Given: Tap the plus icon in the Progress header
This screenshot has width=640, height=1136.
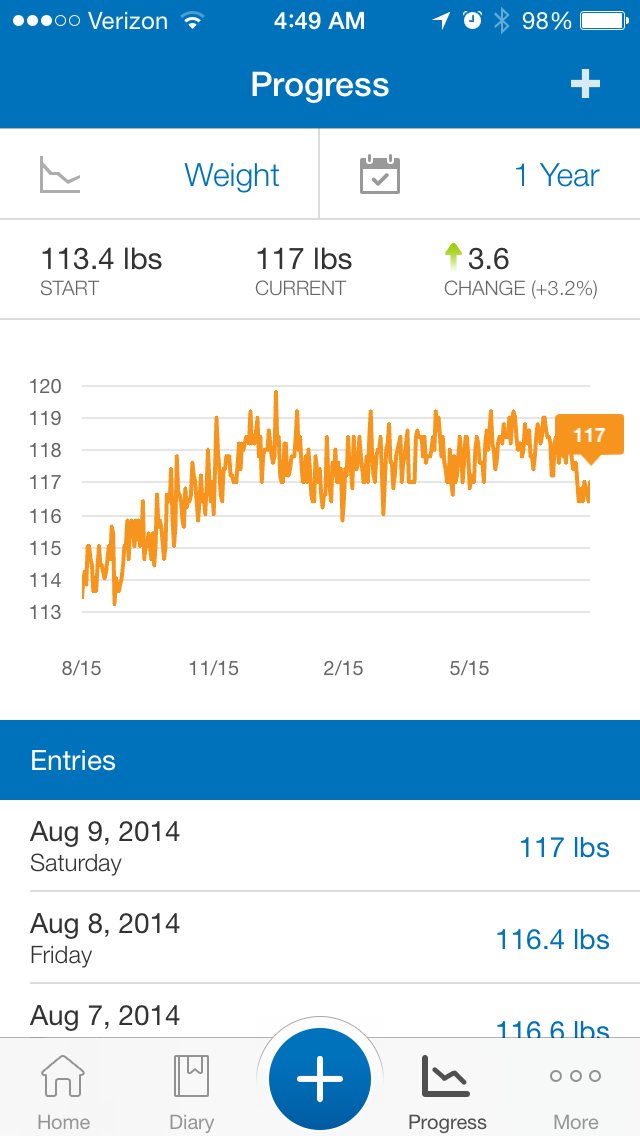Looking at the screenshot, I should pyautogui.click(x=585, y=85).
